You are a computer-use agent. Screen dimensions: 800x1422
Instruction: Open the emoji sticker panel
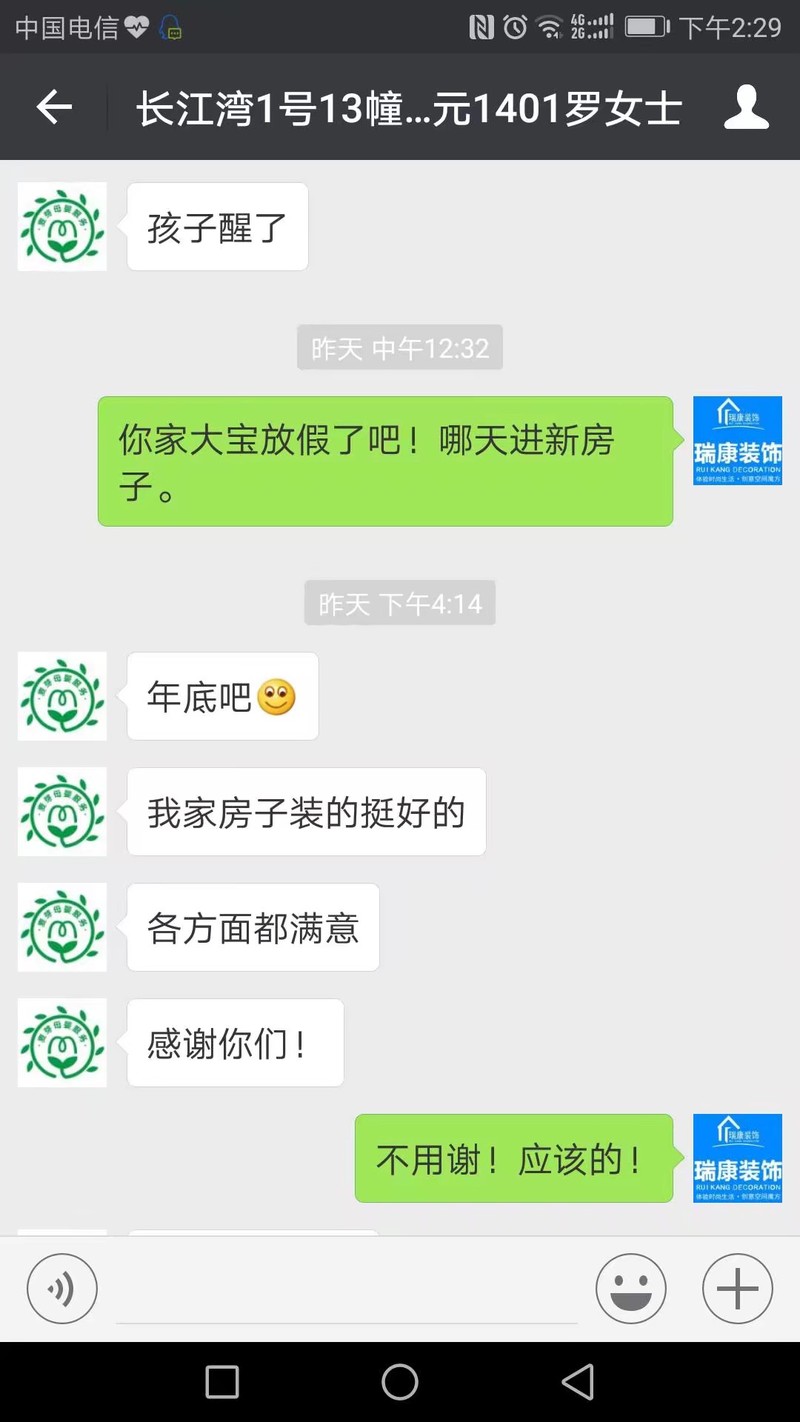(x=631, y=1289)
